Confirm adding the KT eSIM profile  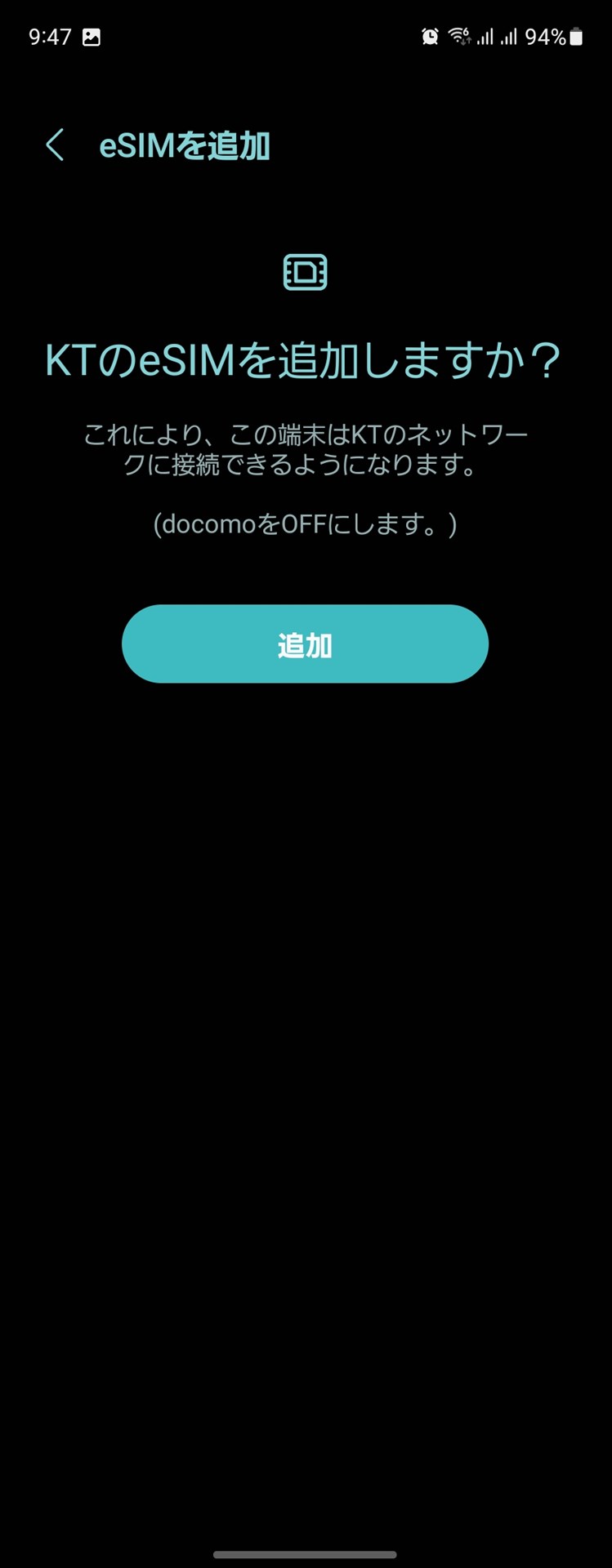point(306,644)
